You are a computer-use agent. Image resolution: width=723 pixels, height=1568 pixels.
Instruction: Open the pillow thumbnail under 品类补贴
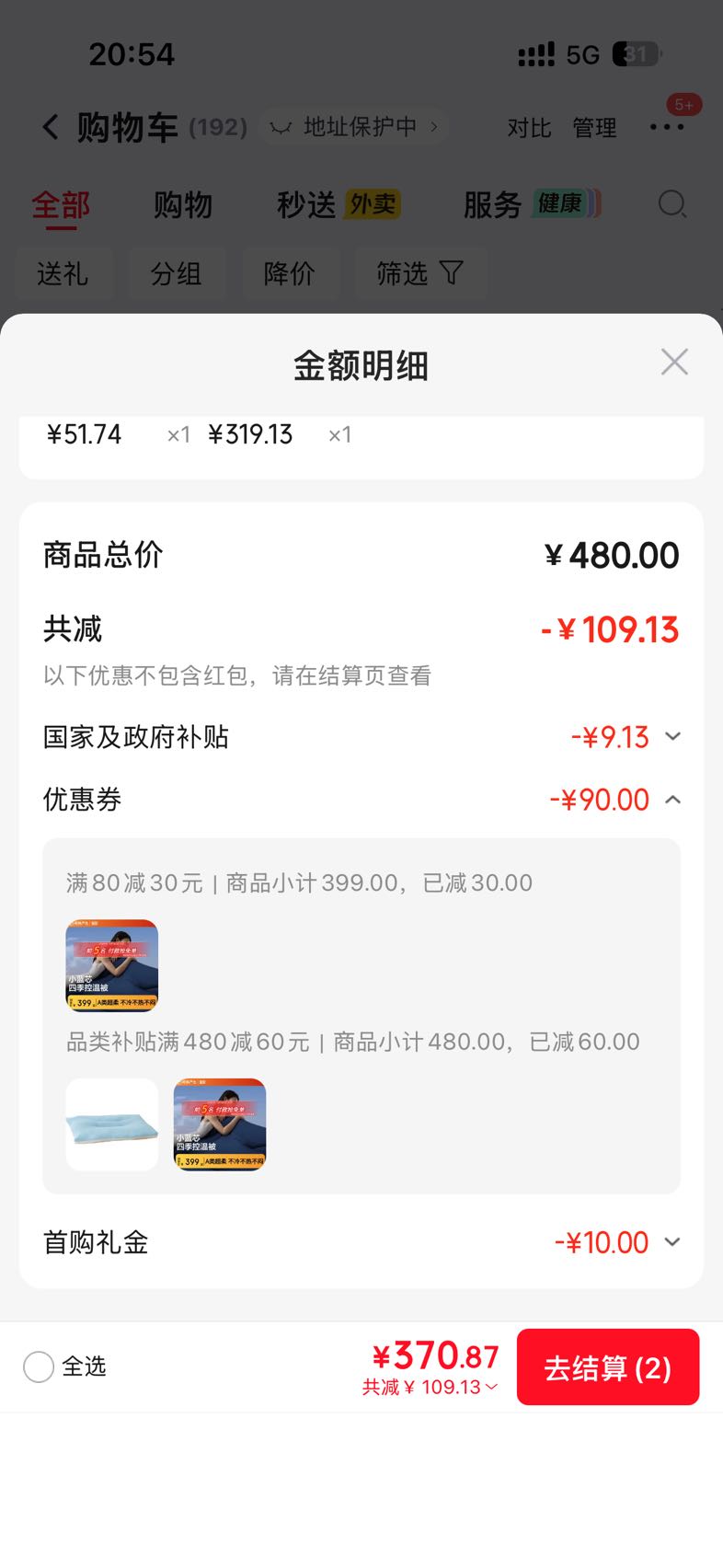(x=112, y=1124)
